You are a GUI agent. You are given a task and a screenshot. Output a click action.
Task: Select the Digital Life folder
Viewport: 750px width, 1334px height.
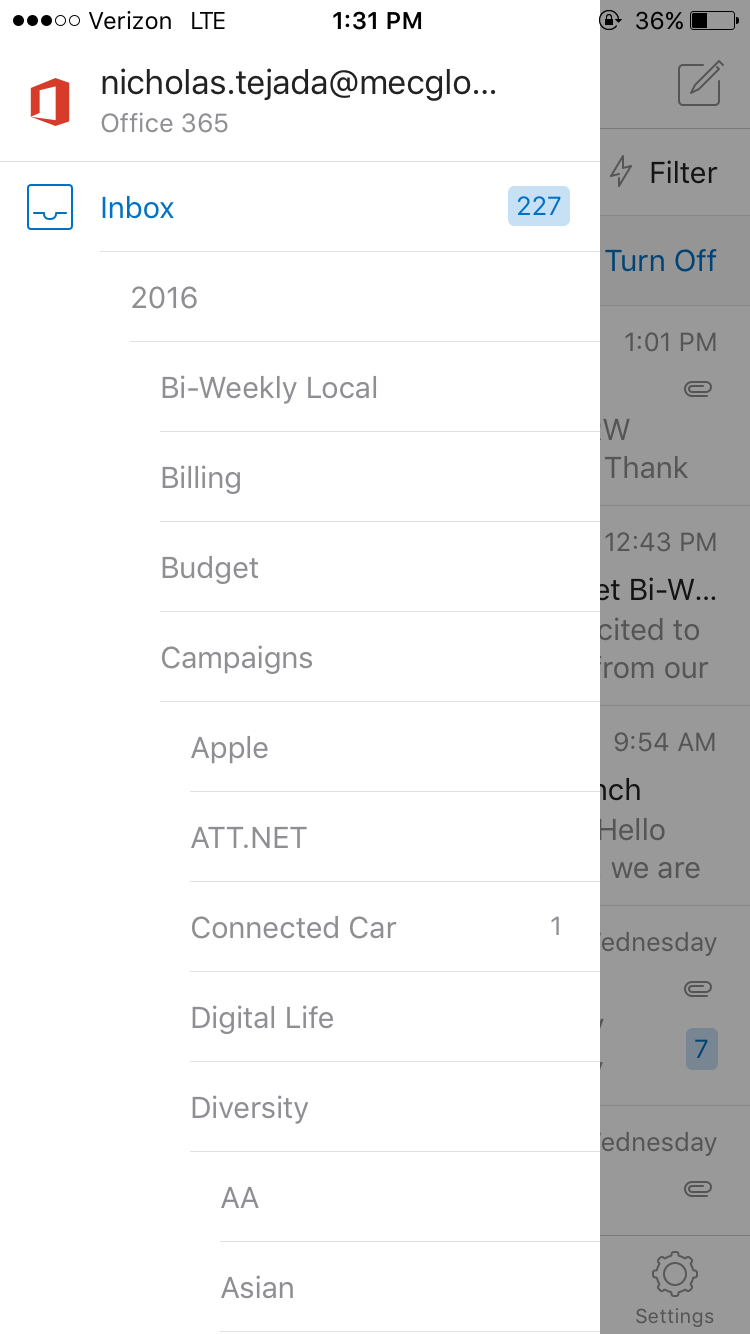click(x=262, y=1018)
